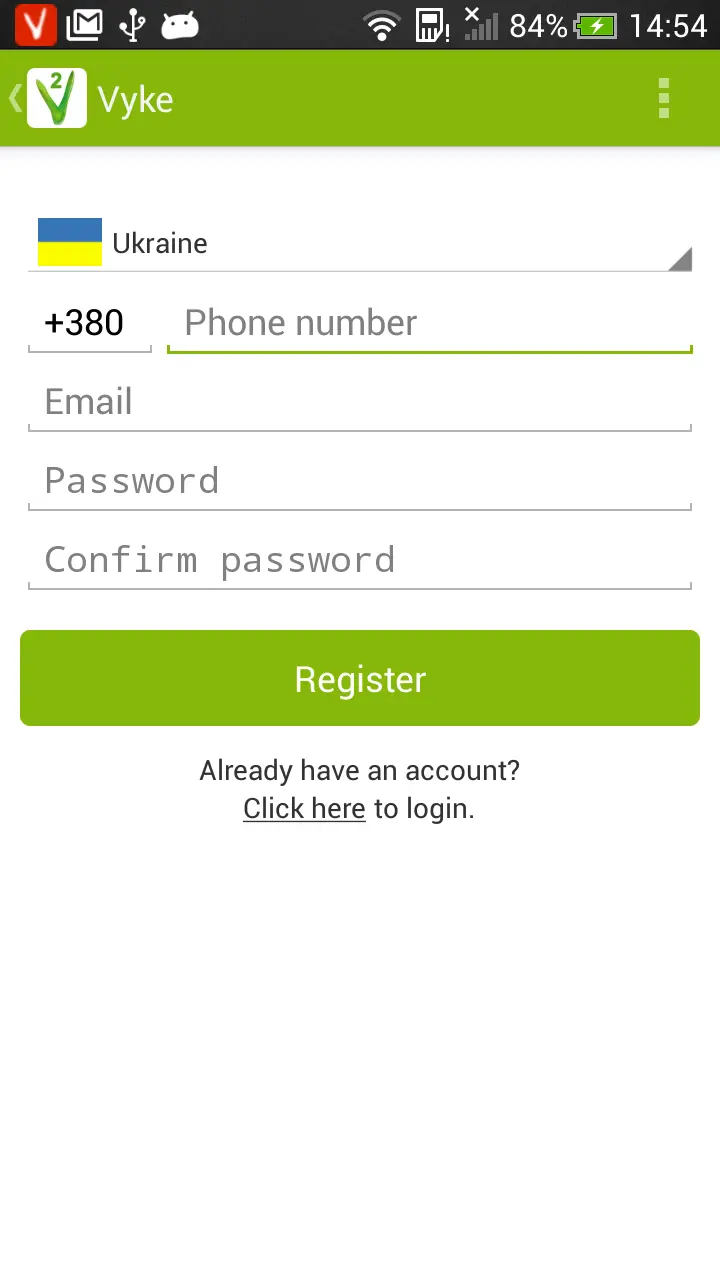Tap the Password field
This screenshot has width=720, height=1280.
coord(360,481)
